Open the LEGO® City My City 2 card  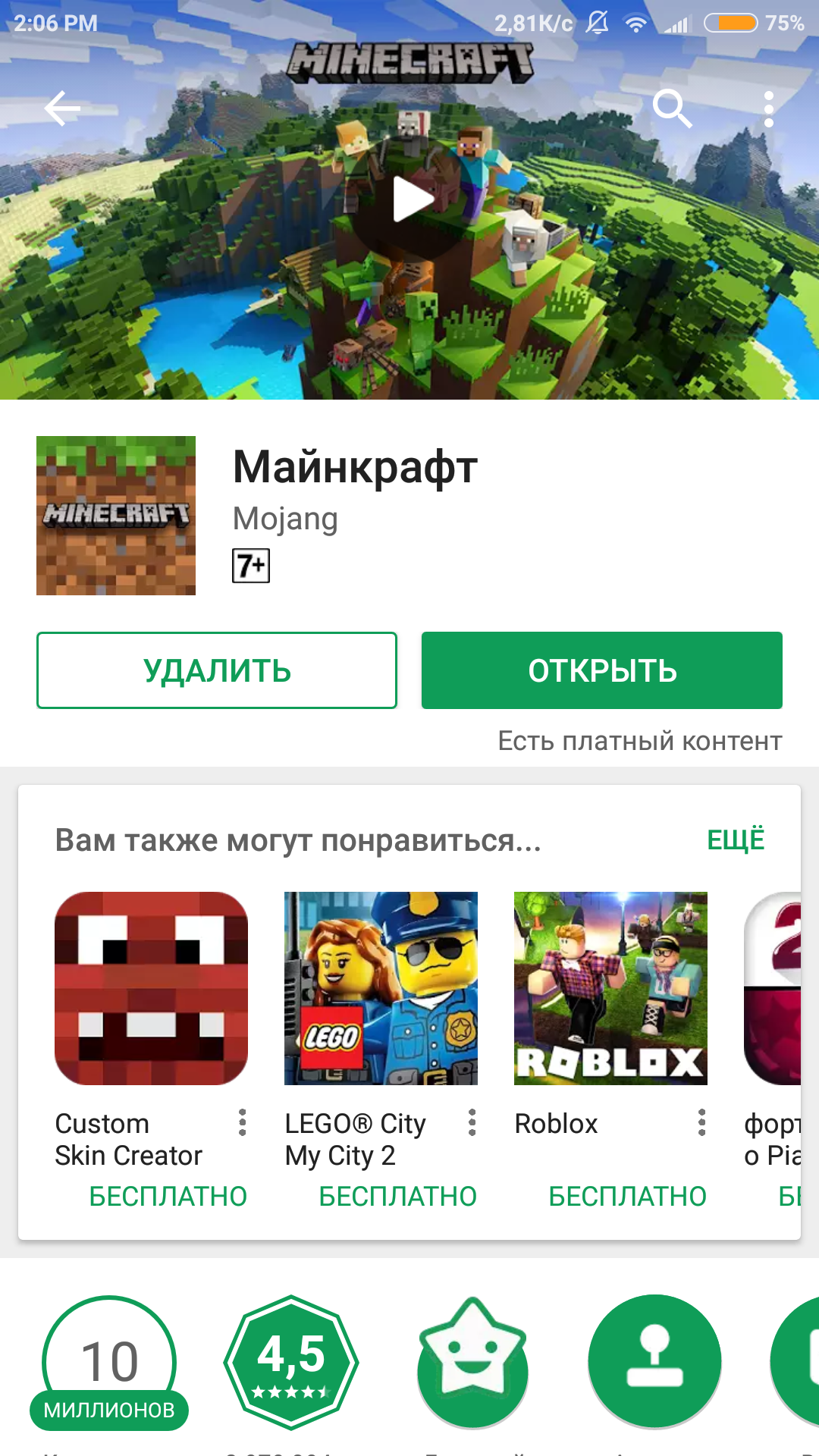coord(381,988)
